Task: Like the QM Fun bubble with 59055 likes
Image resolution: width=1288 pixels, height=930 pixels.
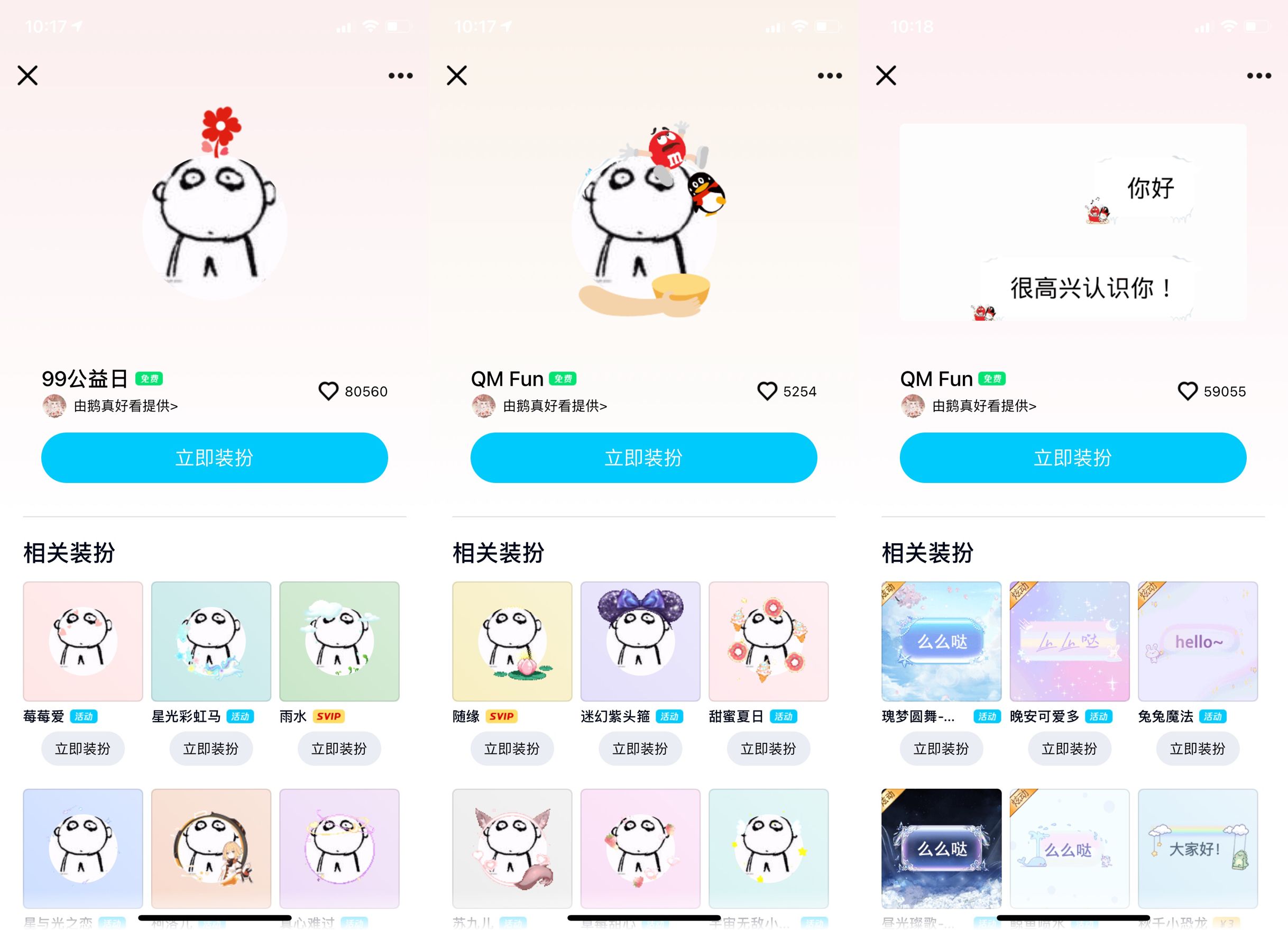Action: click(1188, 391)
